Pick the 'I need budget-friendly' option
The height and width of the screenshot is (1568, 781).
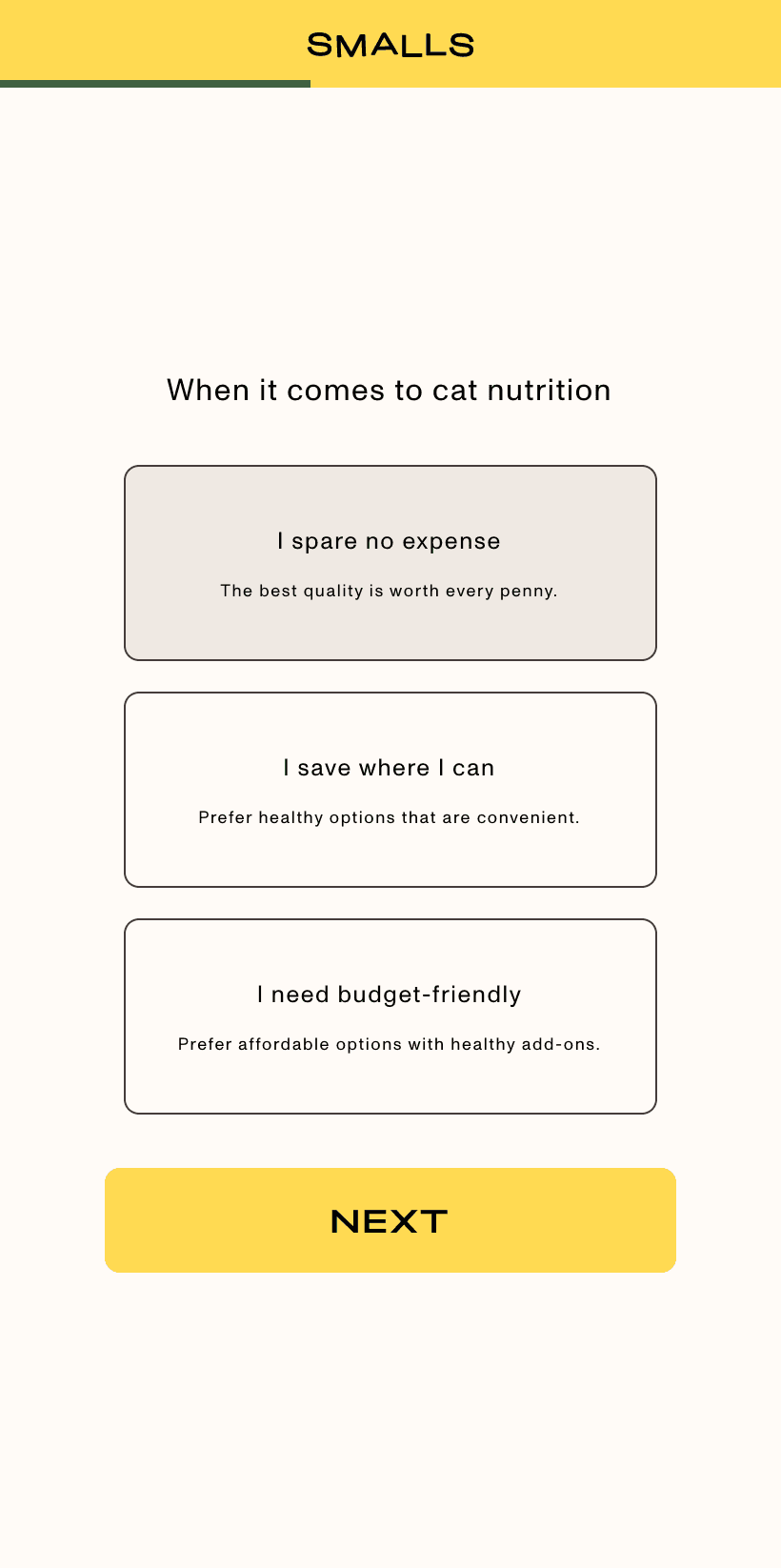pyautogui.click(x=390, y=1016)
